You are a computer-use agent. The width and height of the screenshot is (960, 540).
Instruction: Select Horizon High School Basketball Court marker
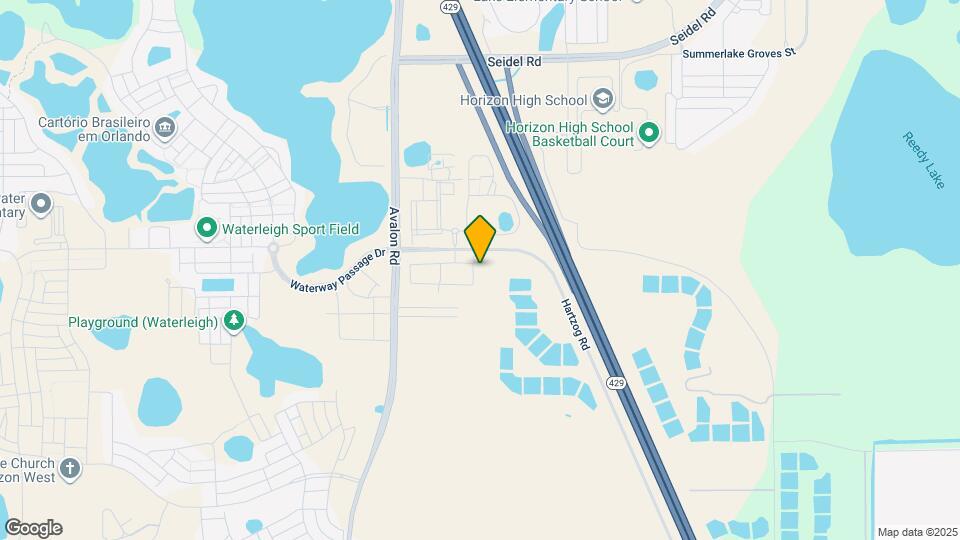click(x=649, y=133)
